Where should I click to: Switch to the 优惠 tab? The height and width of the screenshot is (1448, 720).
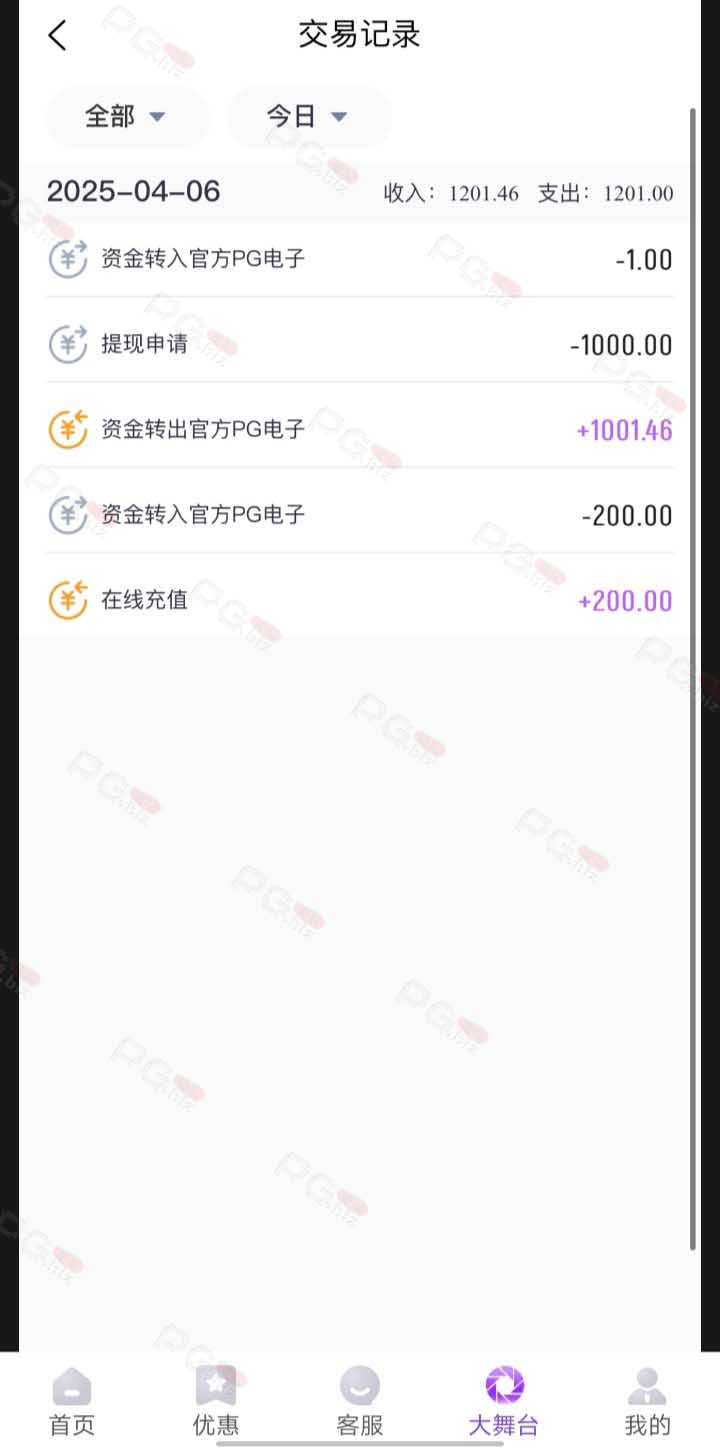216,1401
